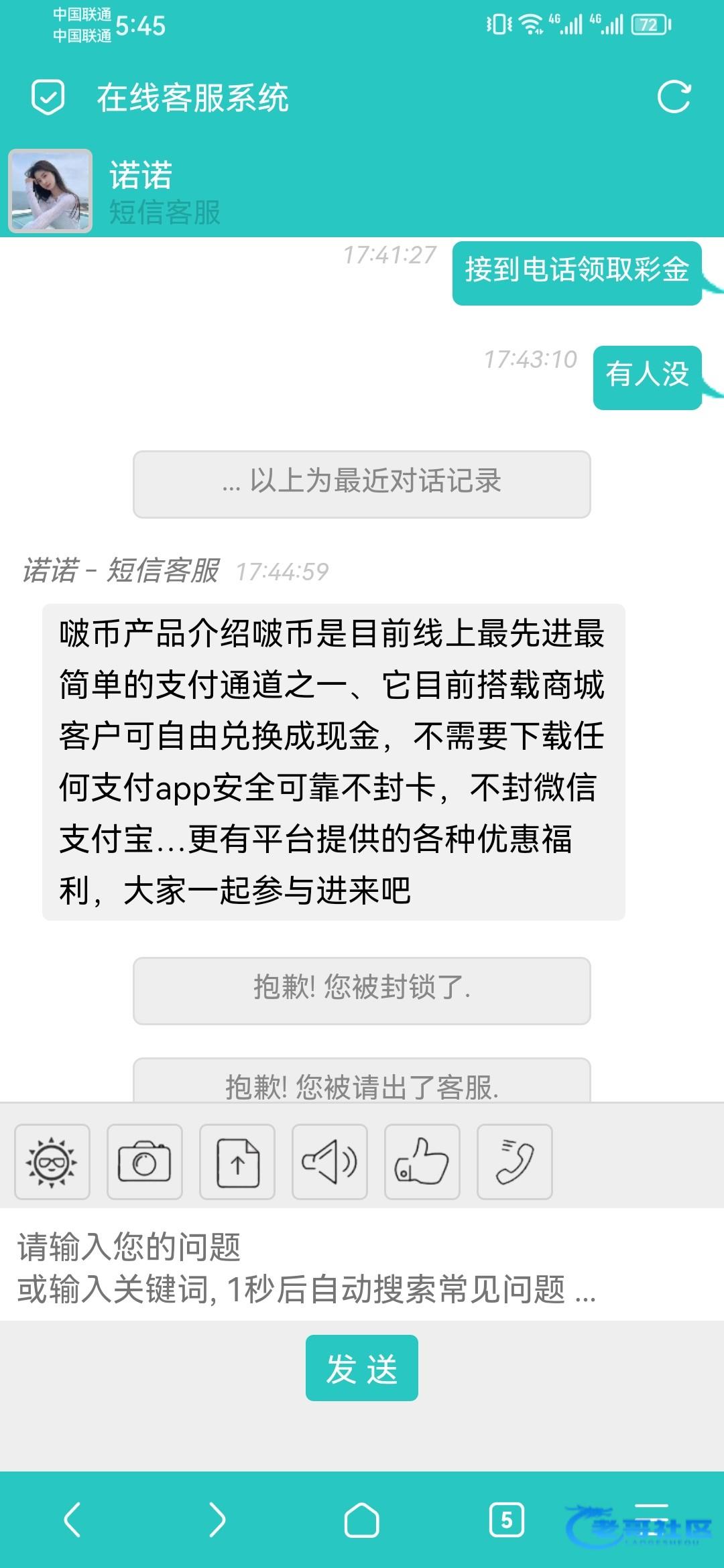Open the browser home page

click(x=362, y=1518)
